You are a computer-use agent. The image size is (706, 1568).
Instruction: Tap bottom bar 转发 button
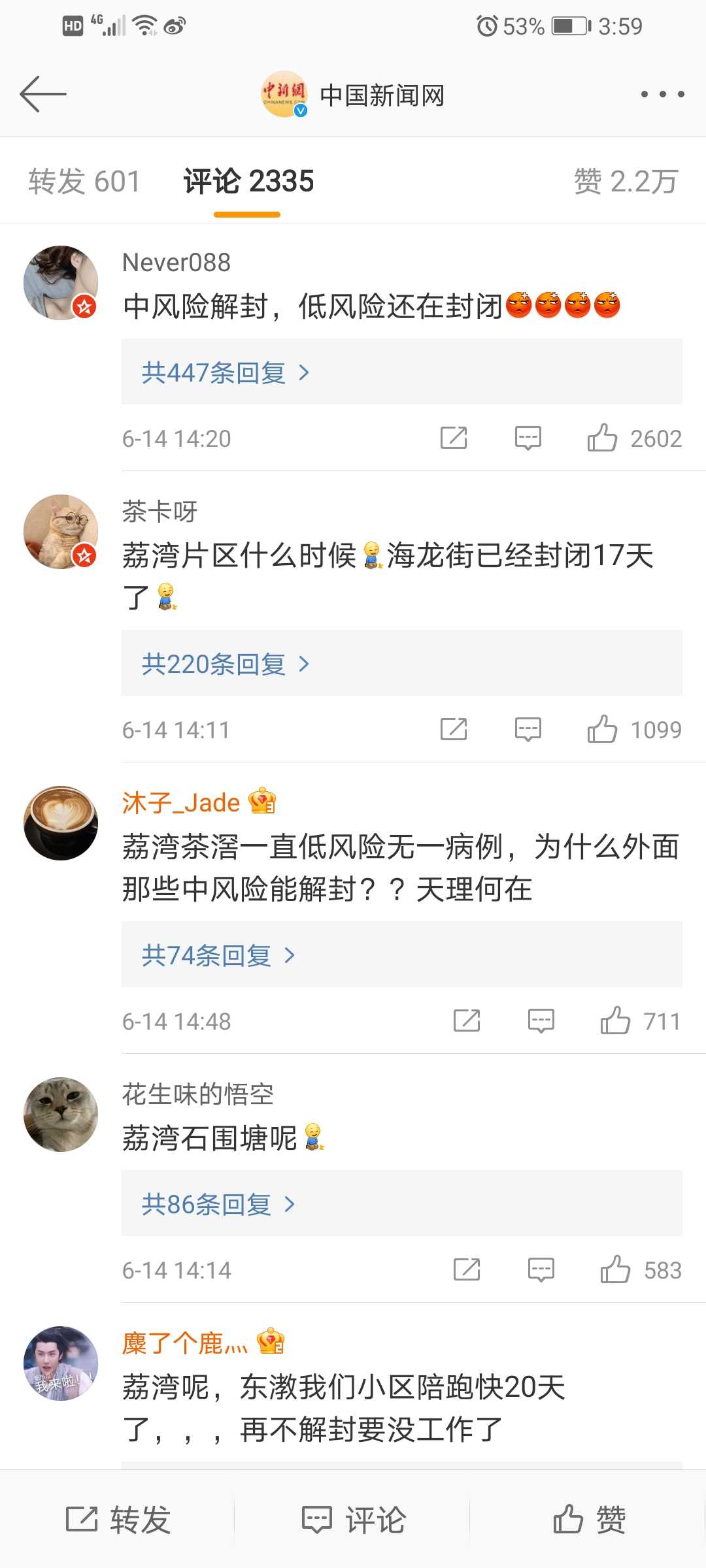pos(118,1519)
